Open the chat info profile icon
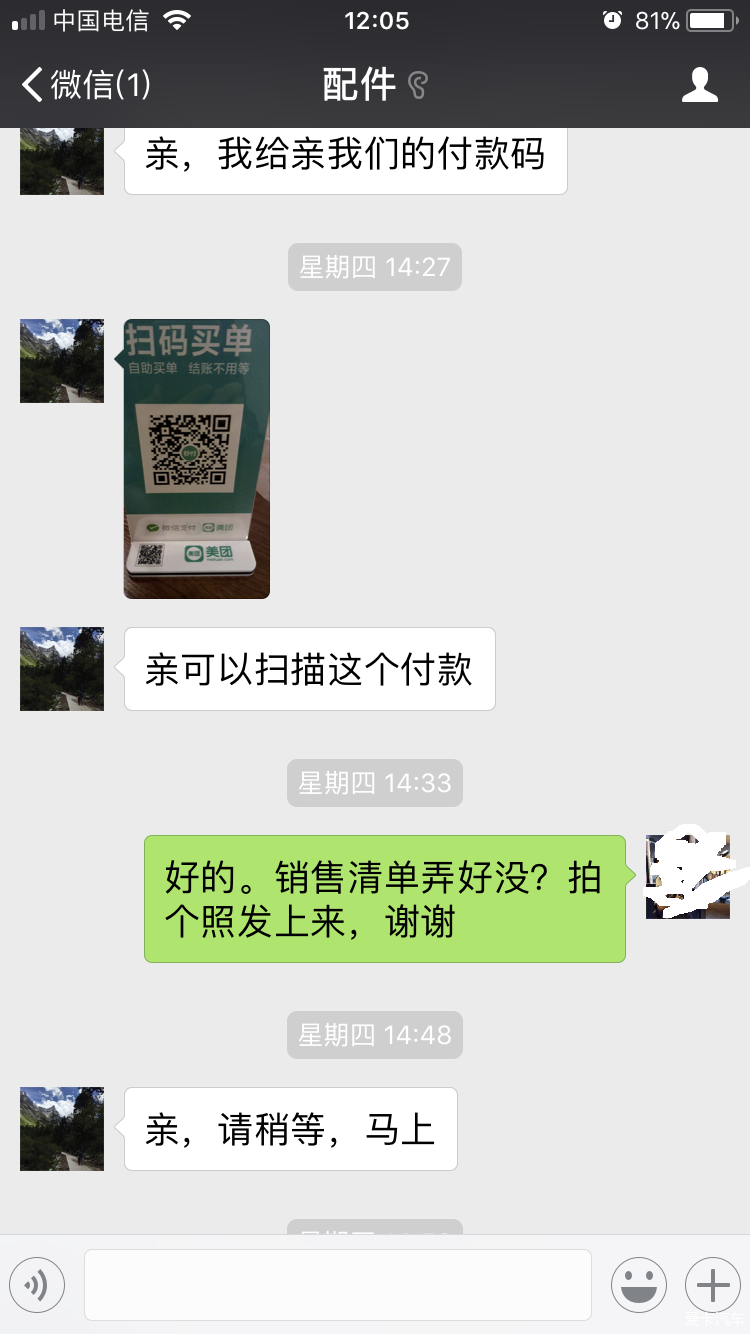 pyautogui.click(x=699, y=85)
